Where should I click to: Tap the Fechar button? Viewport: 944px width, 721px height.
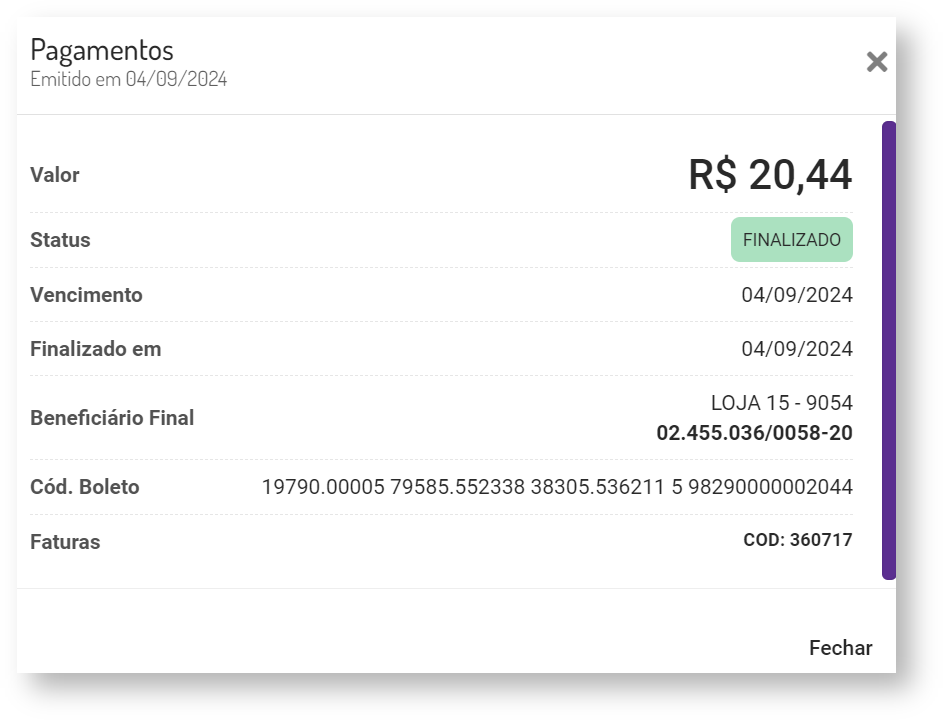840,648
